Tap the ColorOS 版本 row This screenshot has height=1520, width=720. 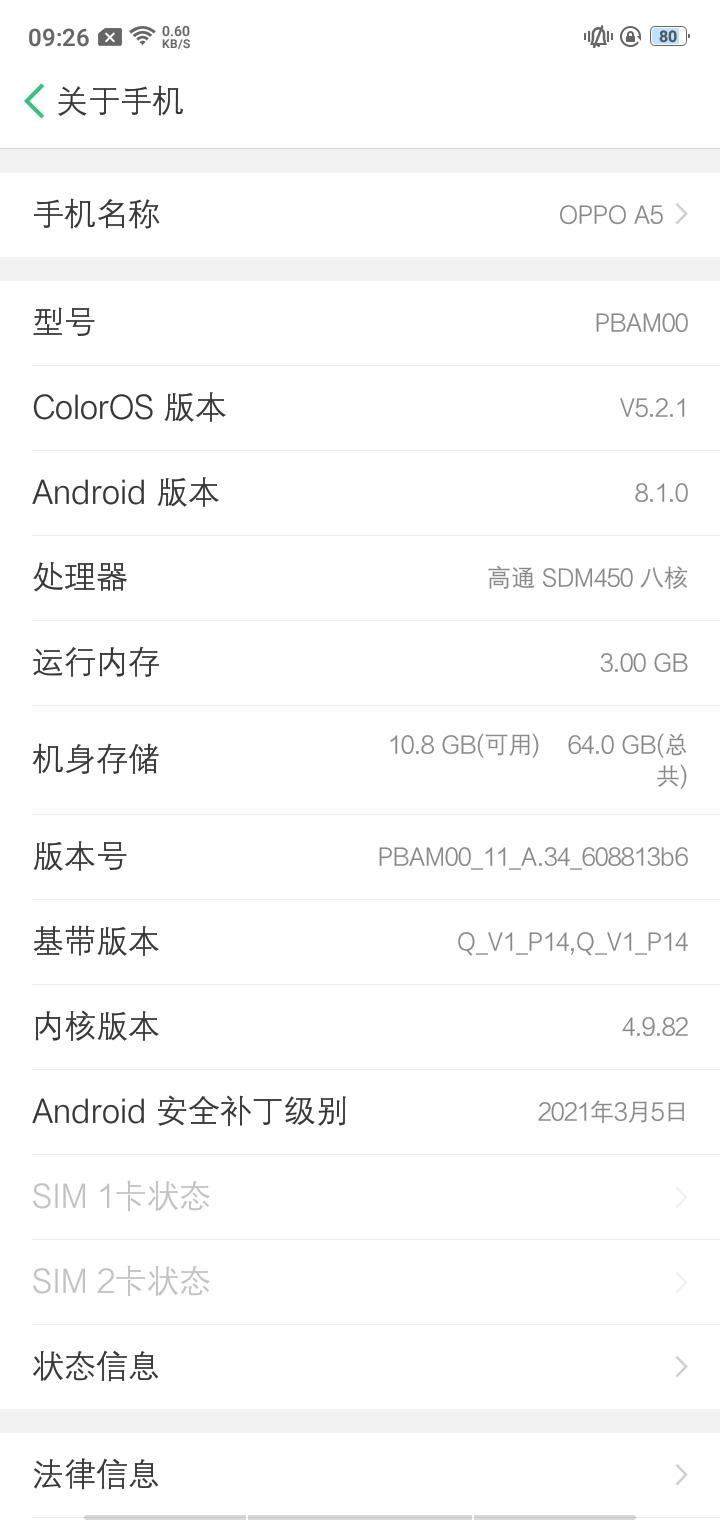point(360,408)
